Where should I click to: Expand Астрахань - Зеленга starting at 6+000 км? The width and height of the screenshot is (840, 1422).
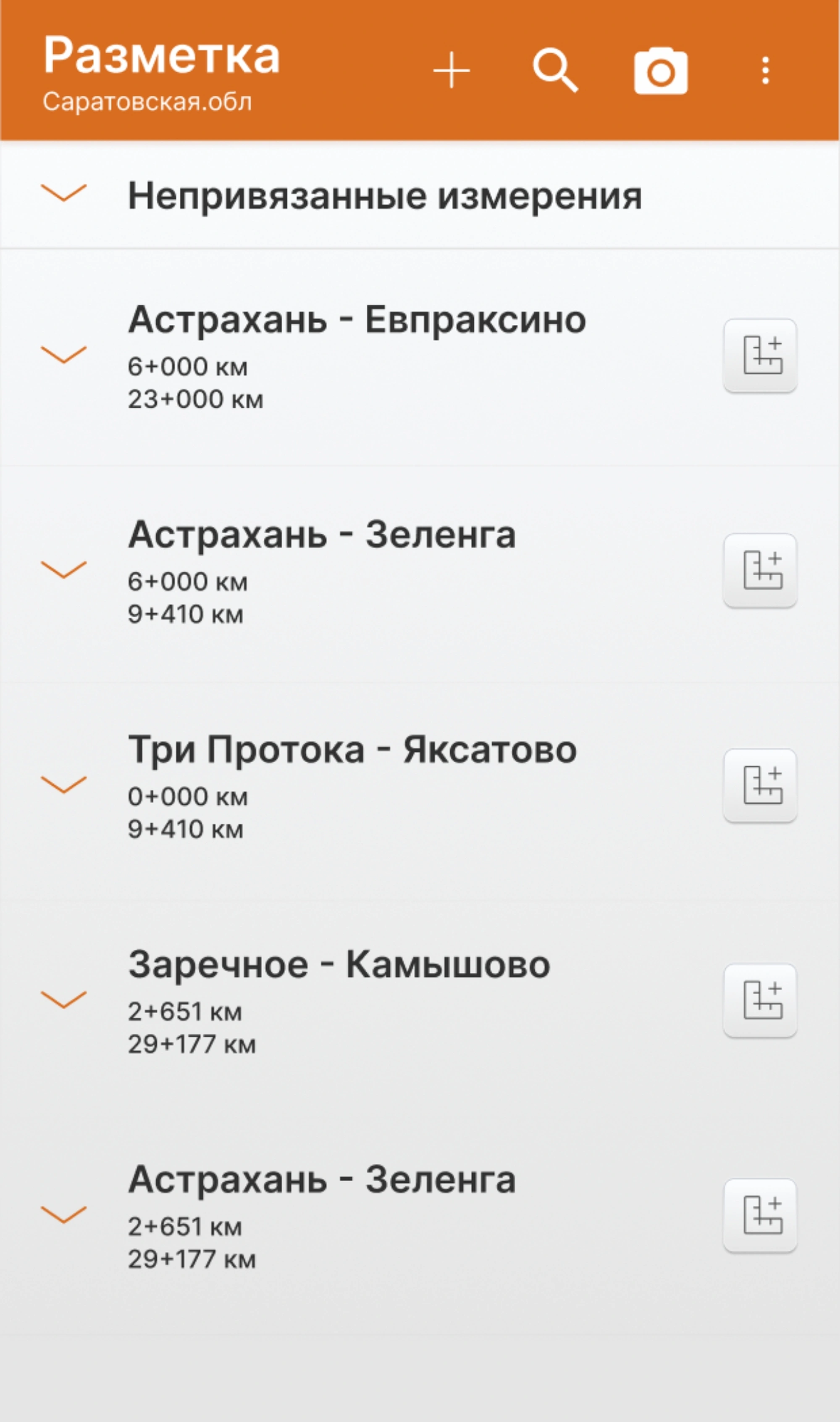click(64, 569)
